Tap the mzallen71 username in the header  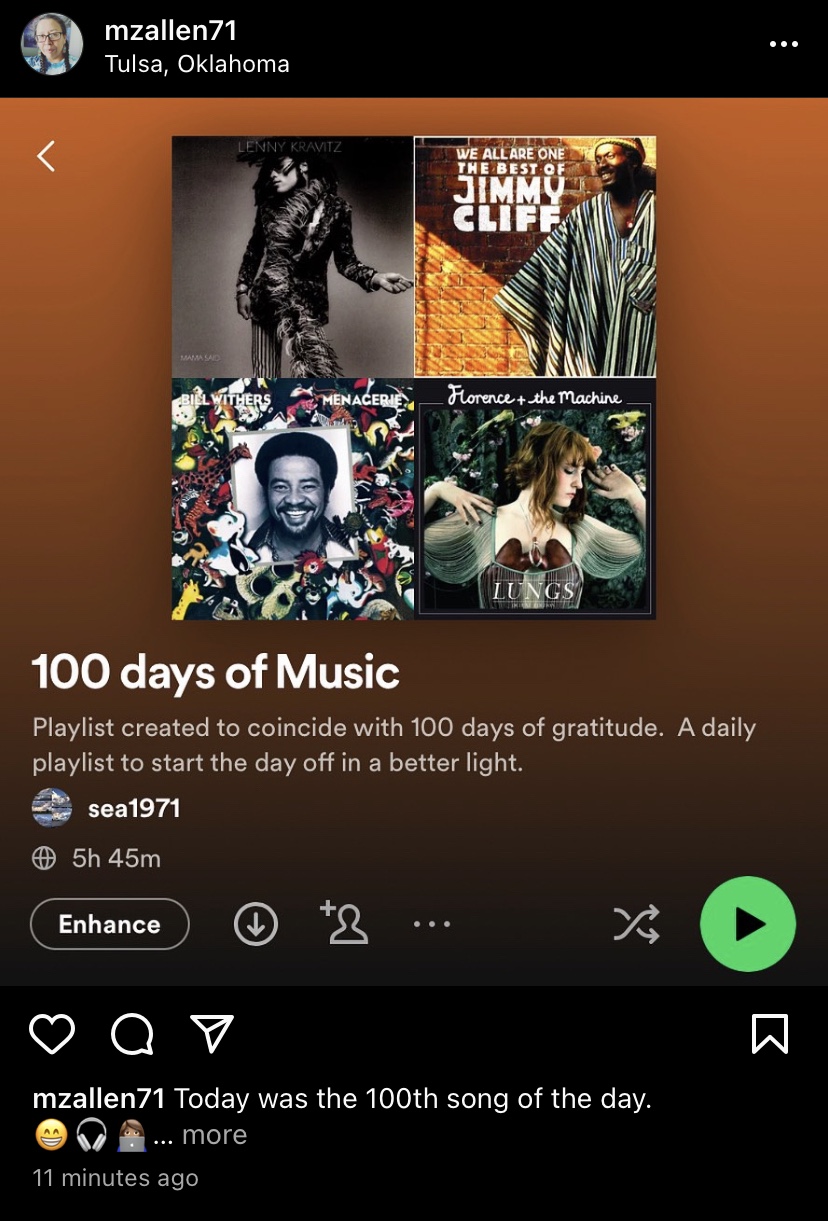170,30
